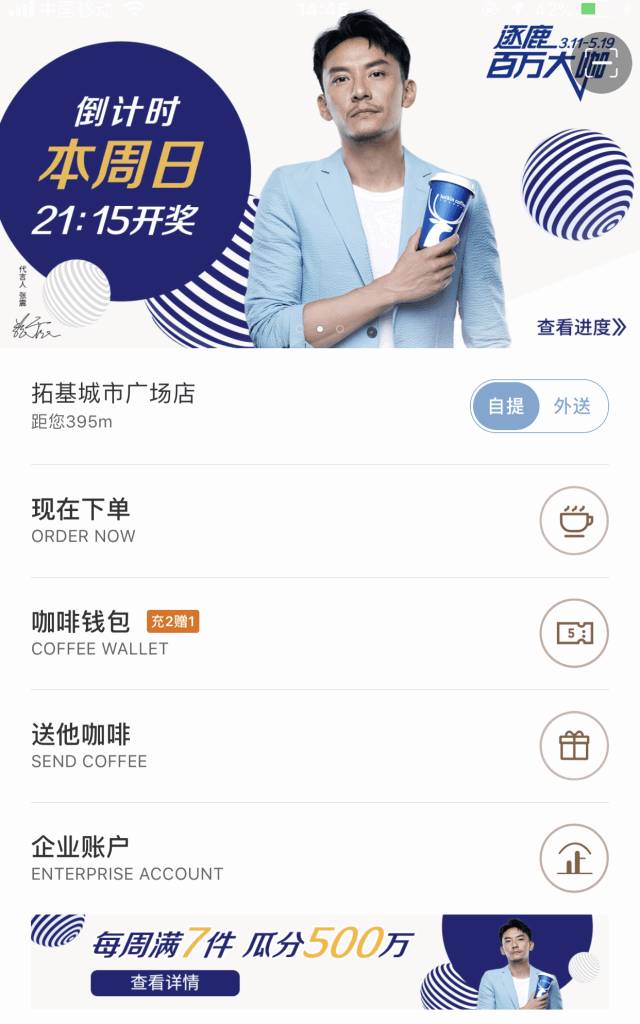The height and width of the screenshot is (1024, 640).
Task: Tap 查看进度 link on the banner
Action: tap(581, 327)
